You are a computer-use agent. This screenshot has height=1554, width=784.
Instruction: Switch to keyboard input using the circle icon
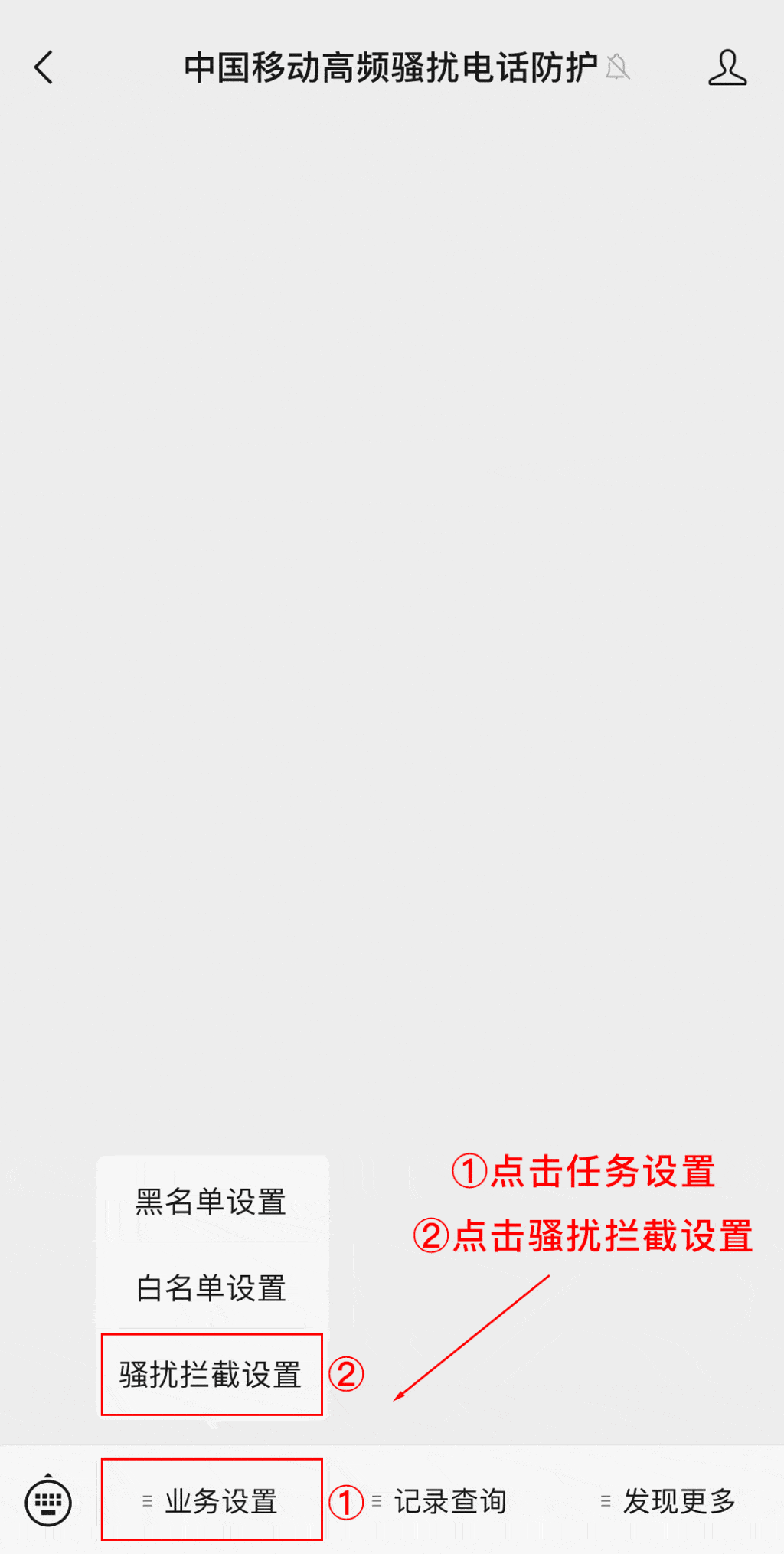coord(47,1501)
